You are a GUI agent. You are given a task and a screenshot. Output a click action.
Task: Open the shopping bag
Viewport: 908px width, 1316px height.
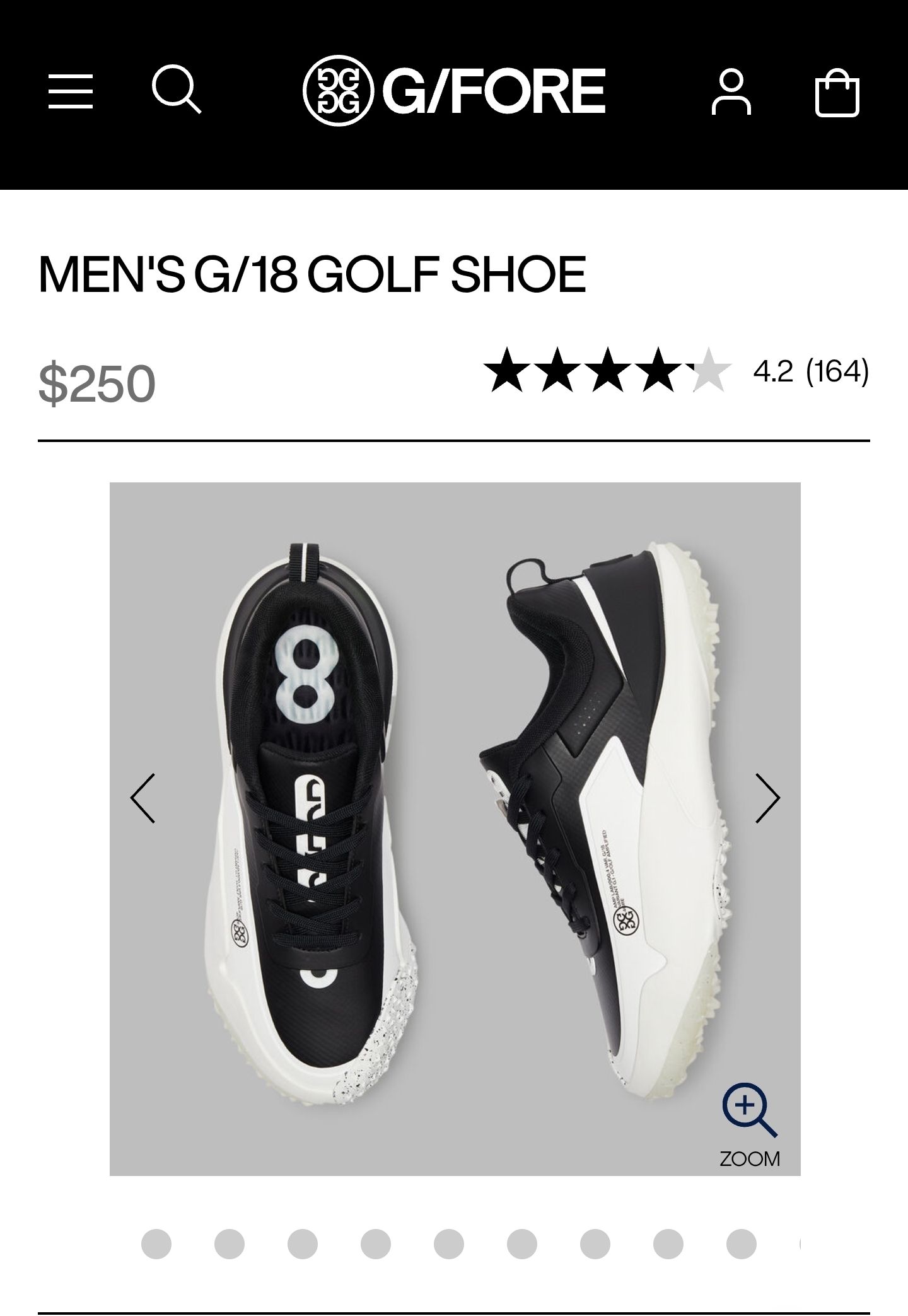point(837,93)
